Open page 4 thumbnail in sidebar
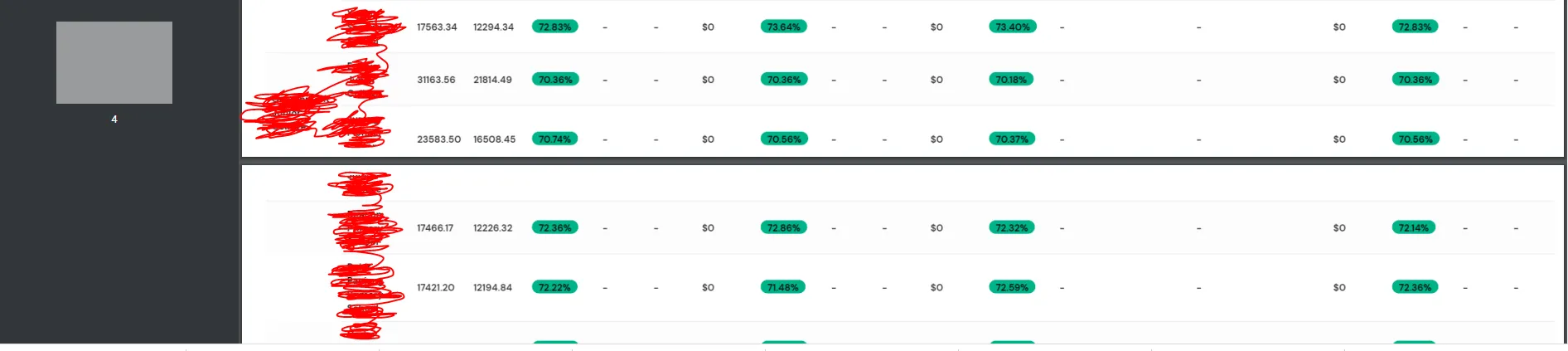 click(x=114, y=63)
